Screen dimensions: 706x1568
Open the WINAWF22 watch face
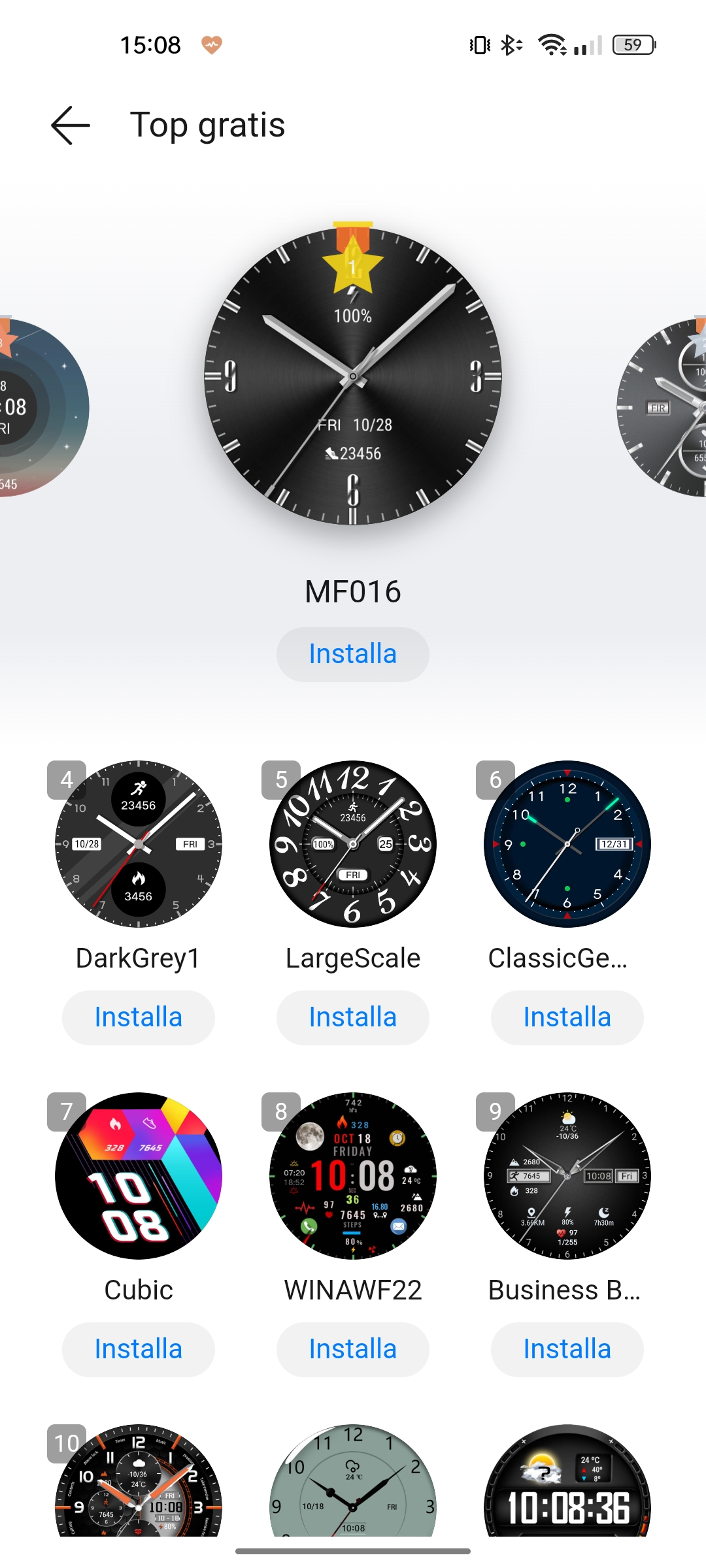pos(353,1176)
